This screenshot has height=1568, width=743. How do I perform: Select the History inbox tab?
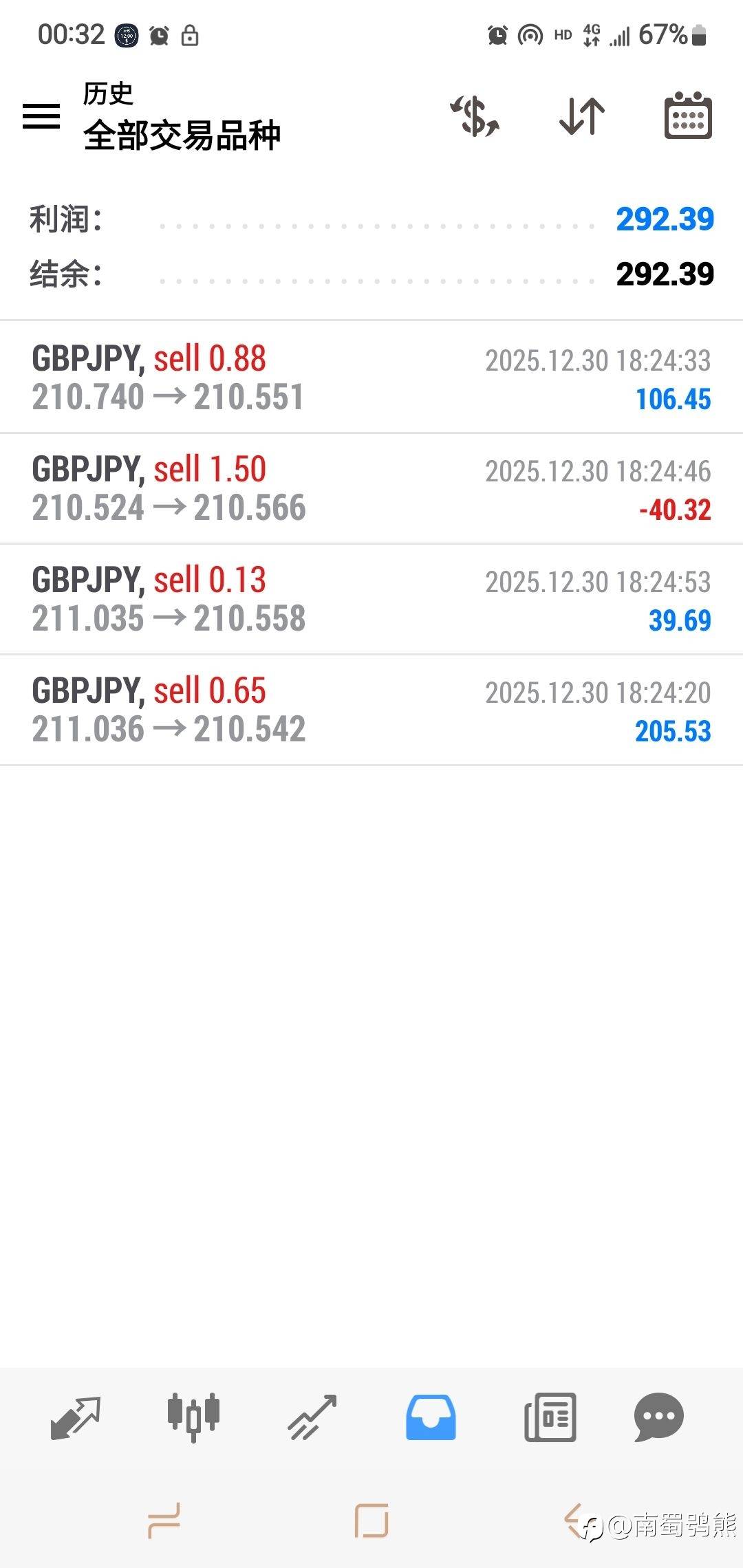pyautogui.click(x=431, y=1417)
